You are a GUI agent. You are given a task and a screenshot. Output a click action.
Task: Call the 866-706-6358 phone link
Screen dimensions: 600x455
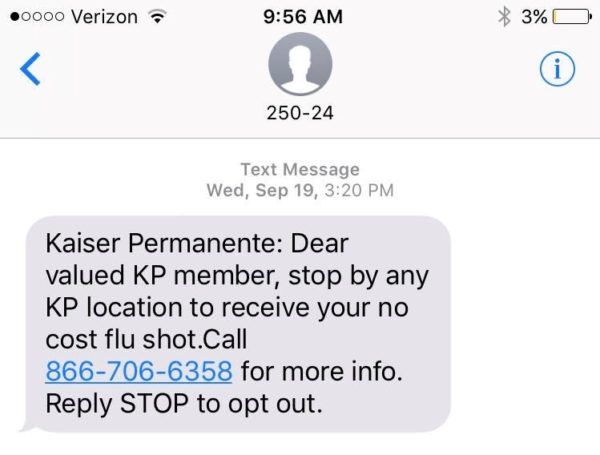139,373
